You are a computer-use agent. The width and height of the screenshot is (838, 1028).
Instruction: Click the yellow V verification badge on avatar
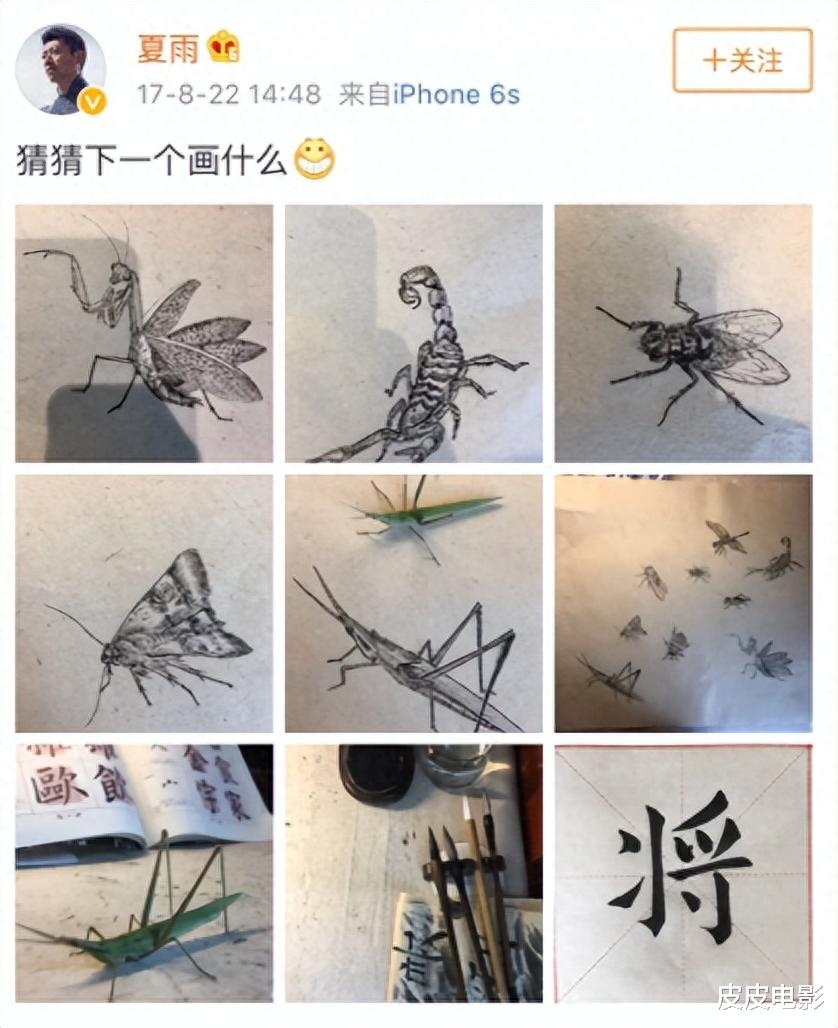pos(91,98)
